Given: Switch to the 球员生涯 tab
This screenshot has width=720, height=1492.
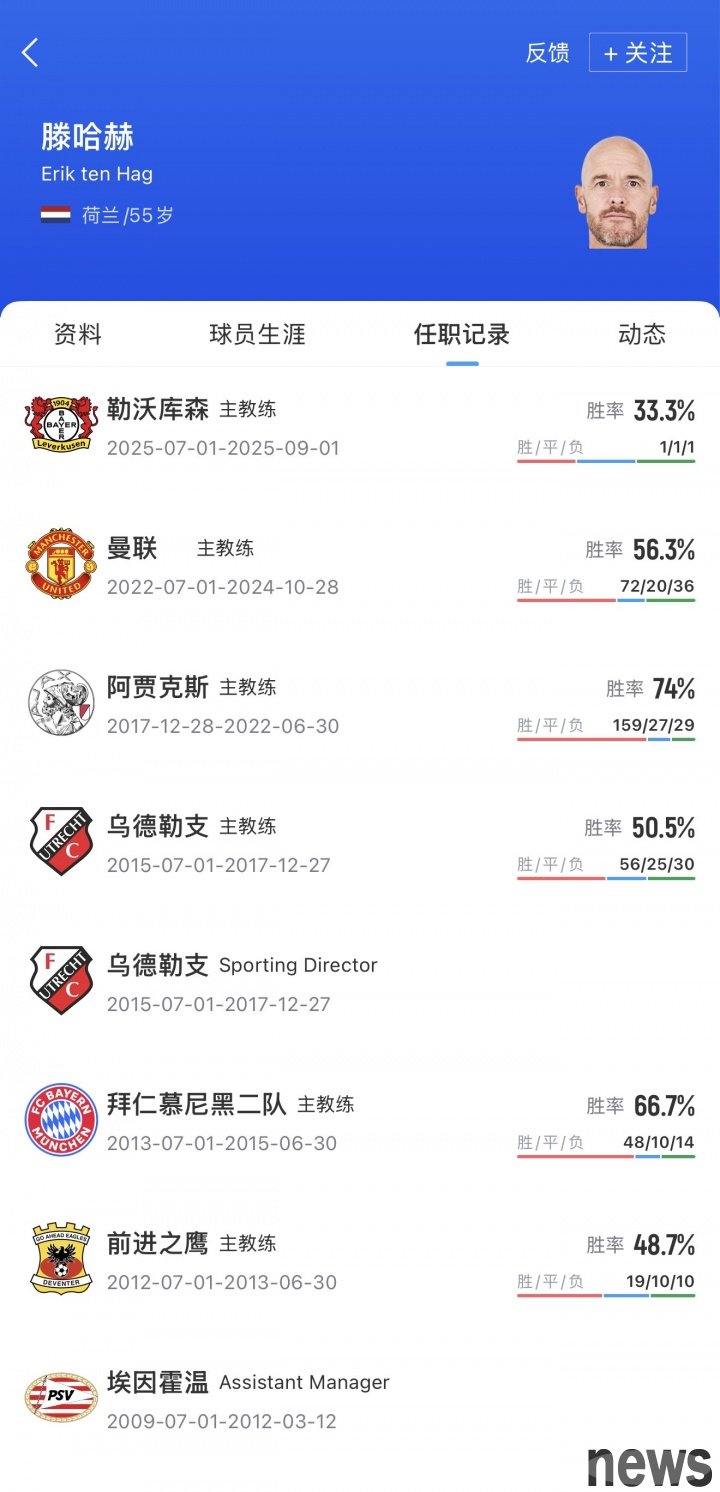Looking at the screenshot, I should 257,334.
